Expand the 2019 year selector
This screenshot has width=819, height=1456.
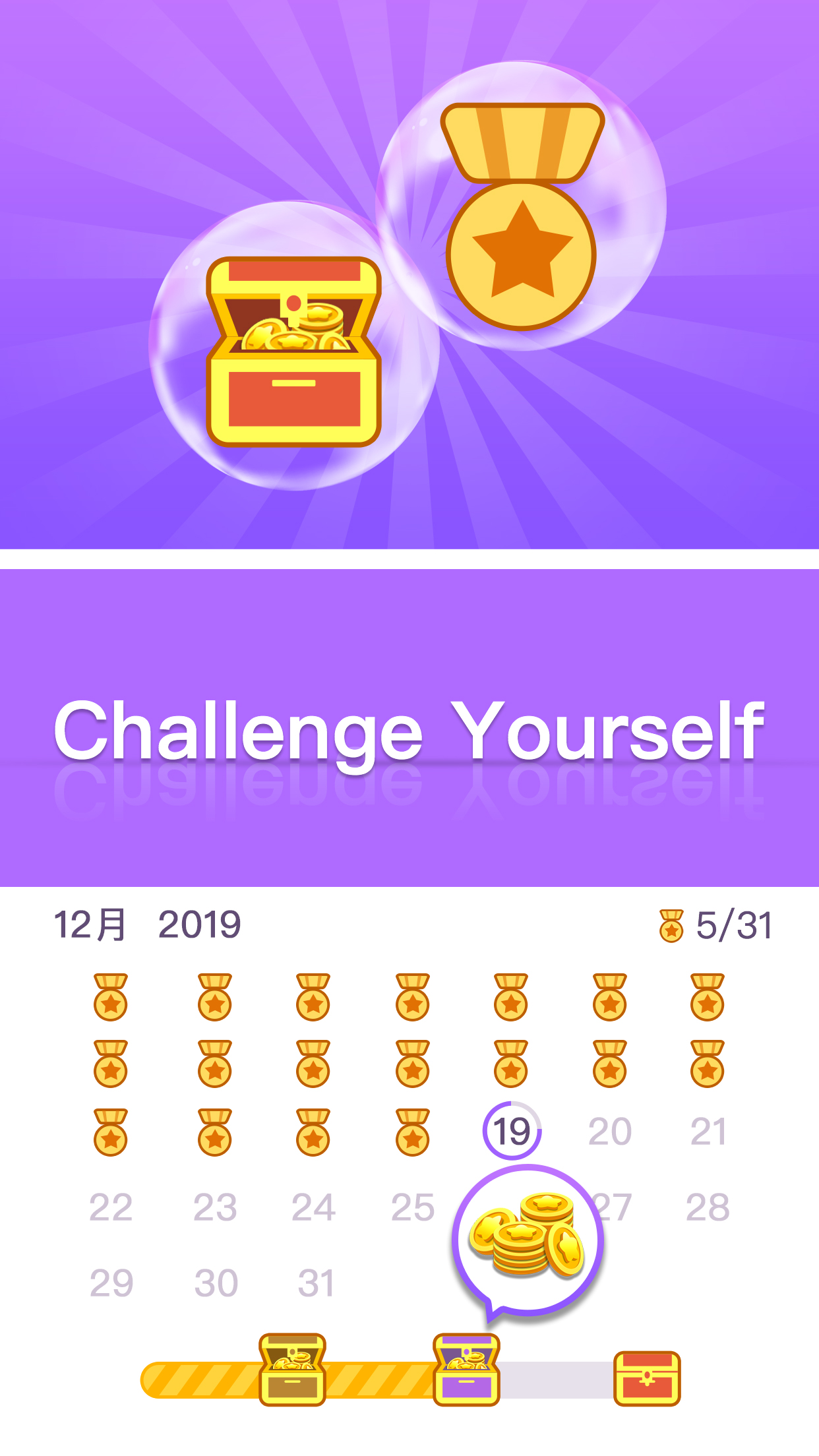[201, 926]
